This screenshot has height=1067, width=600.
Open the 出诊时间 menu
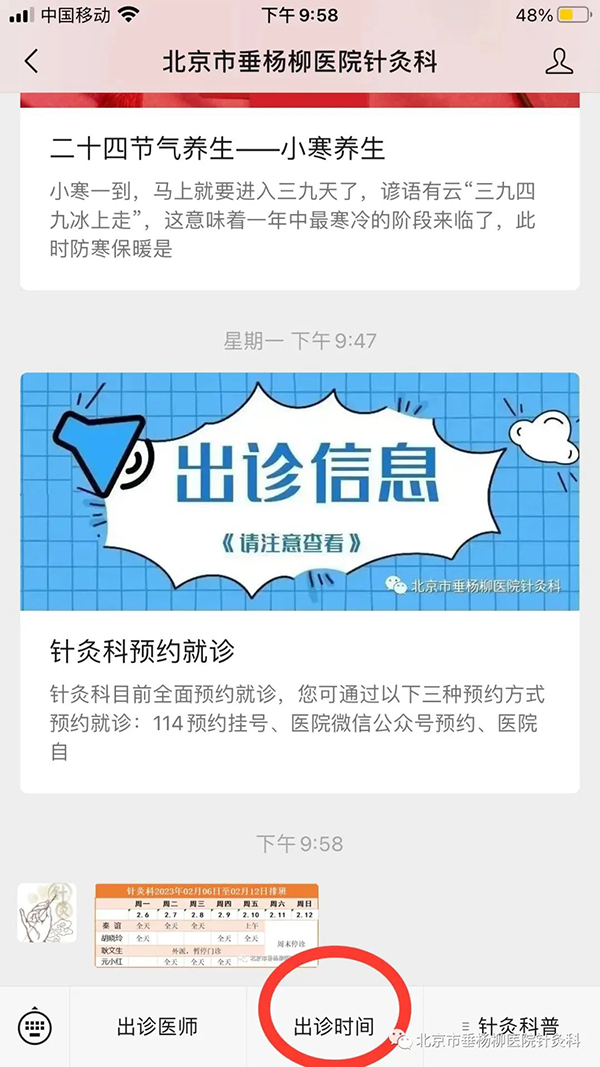click(x=333, y=1026)
